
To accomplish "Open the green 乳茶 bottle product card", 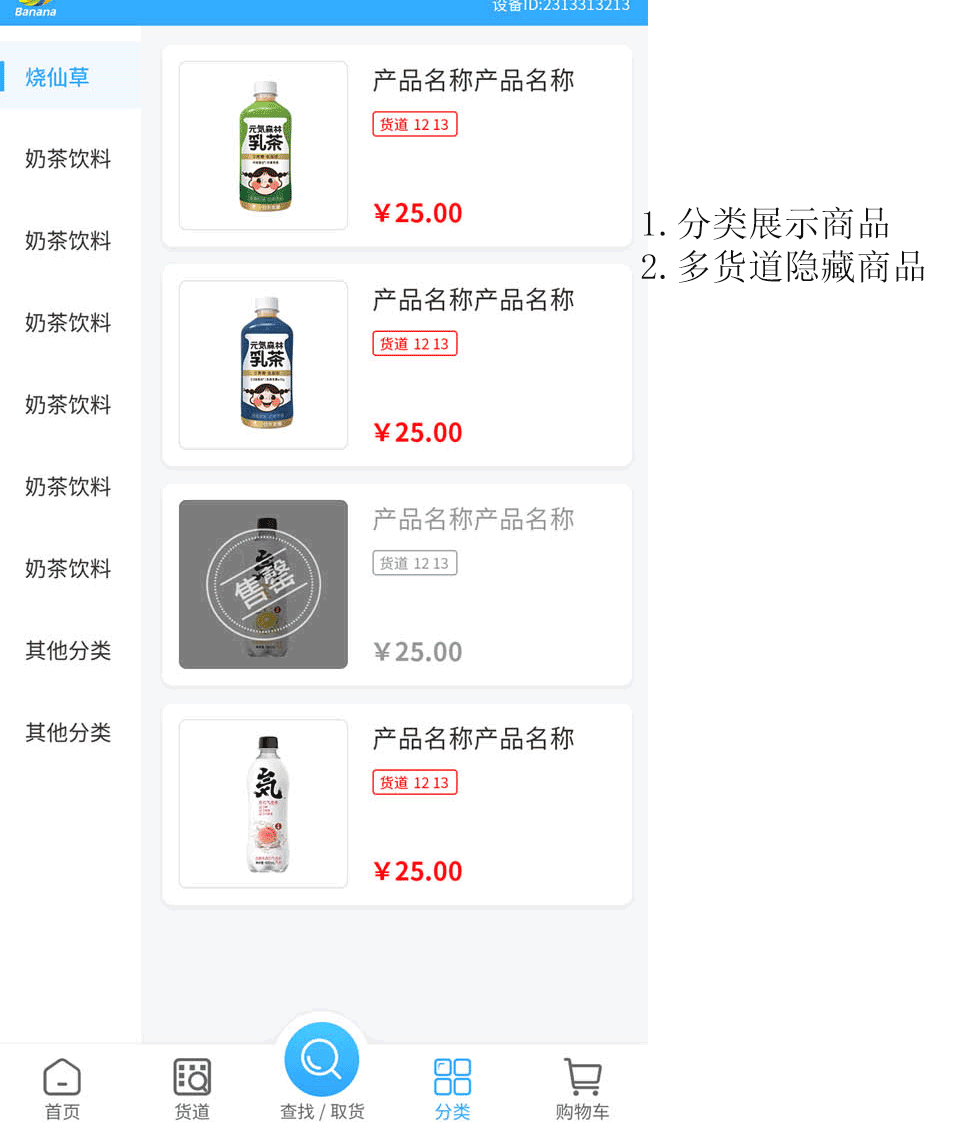I will pyautogui.click(x=396, y=146).
